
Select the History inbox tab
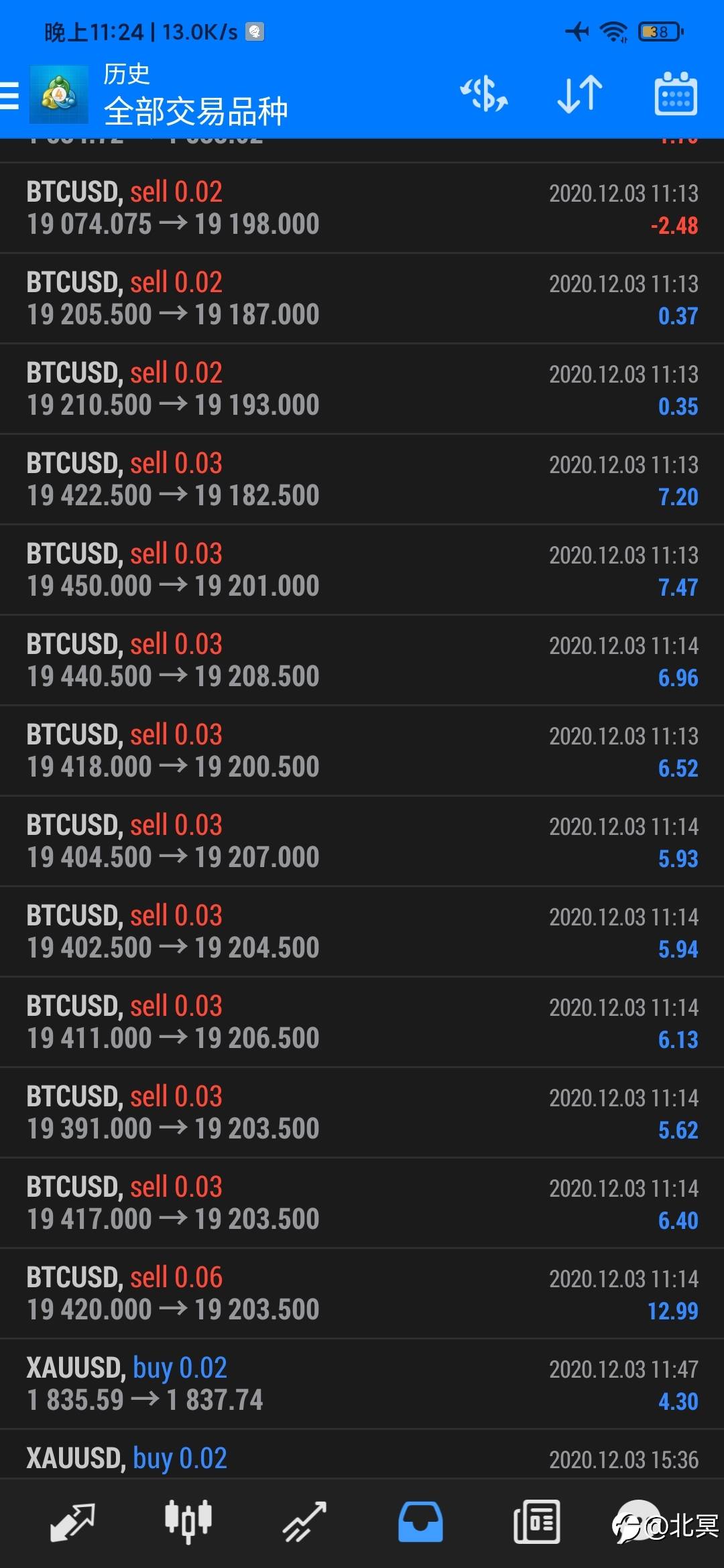click(420, 1522)
